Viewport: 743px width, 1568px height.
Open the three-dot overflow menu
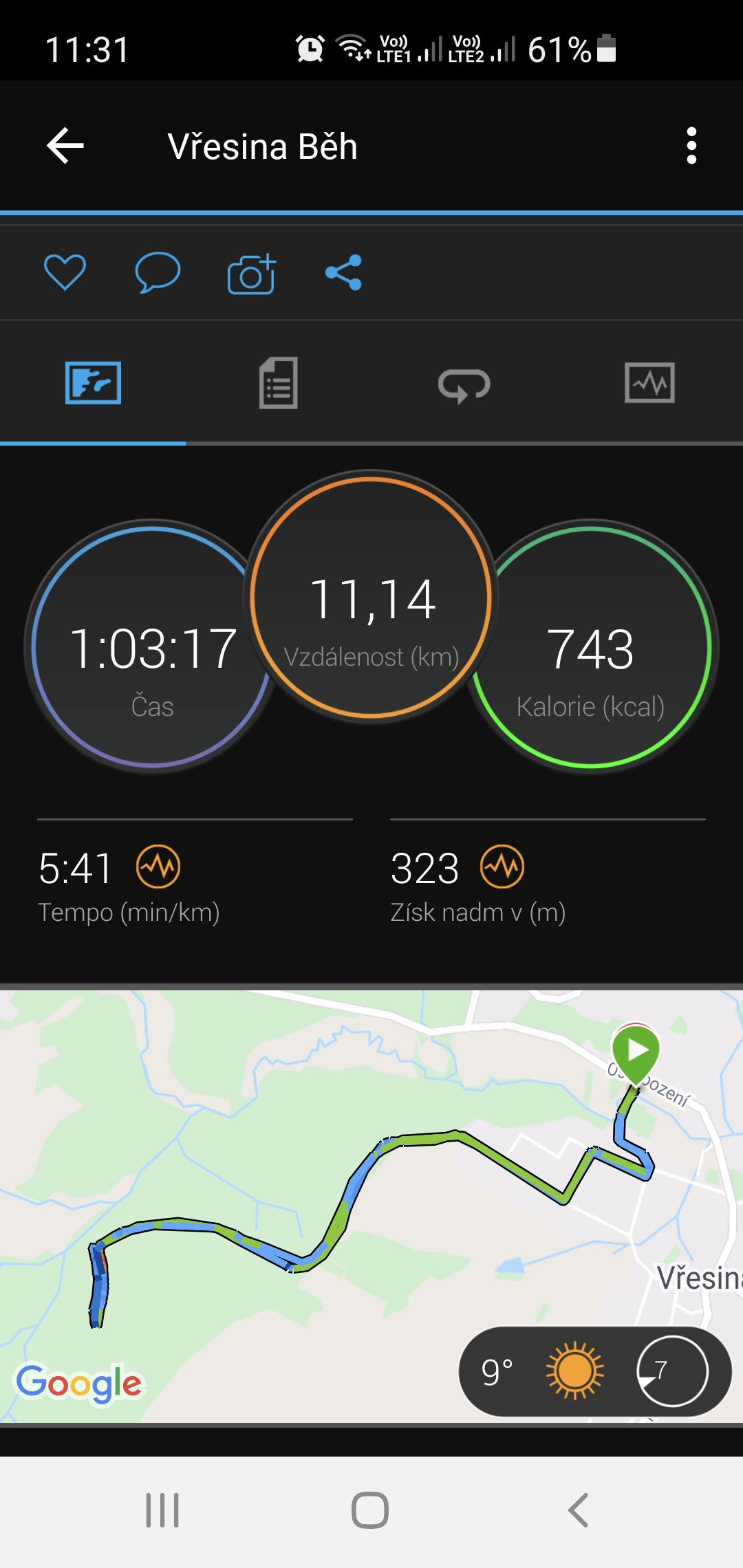tap(691, 146)
